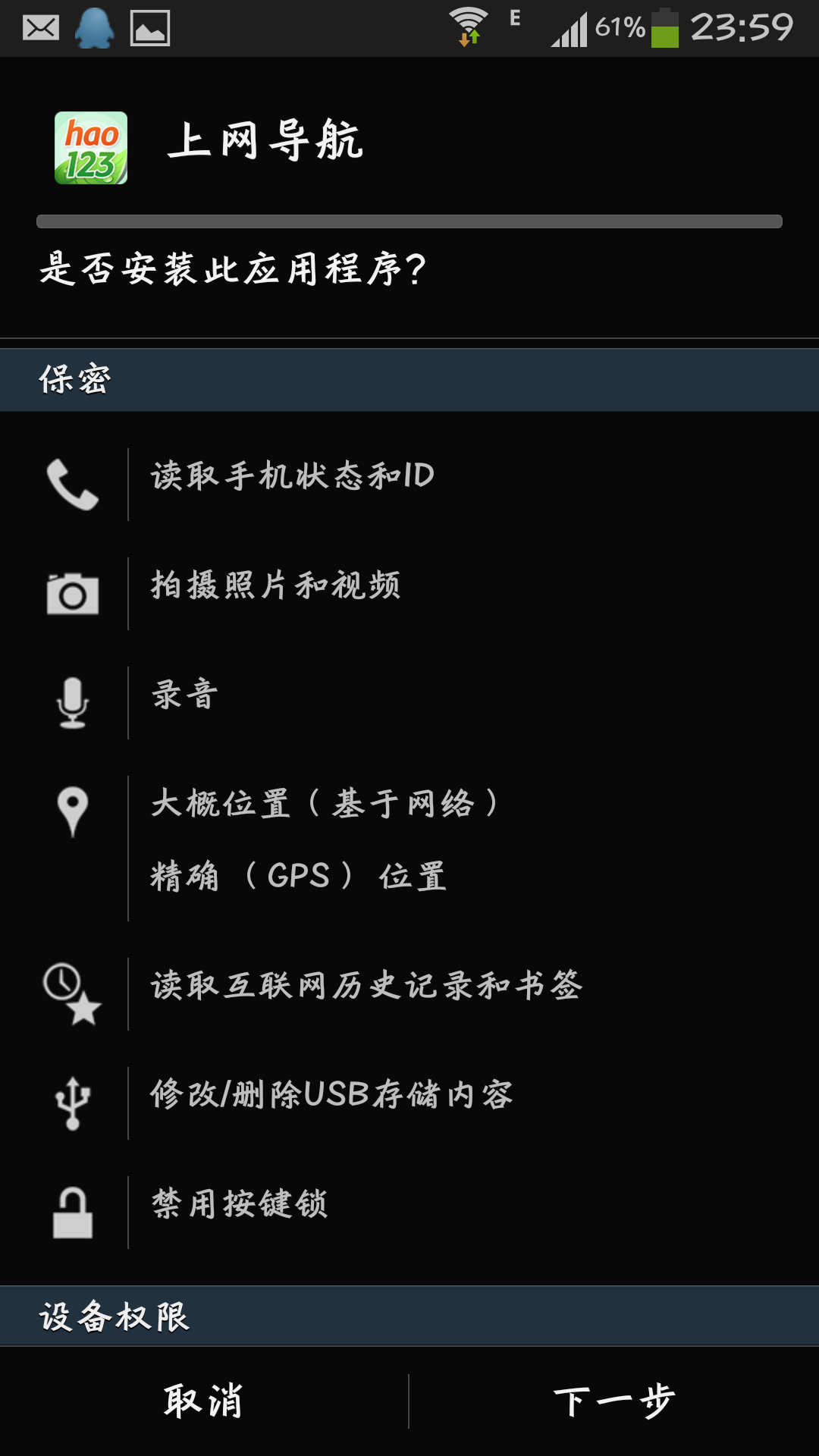Open the 读取互联网历史记录和书签 permission
This screenshot has height=1456, width=819.
[367, 986]
